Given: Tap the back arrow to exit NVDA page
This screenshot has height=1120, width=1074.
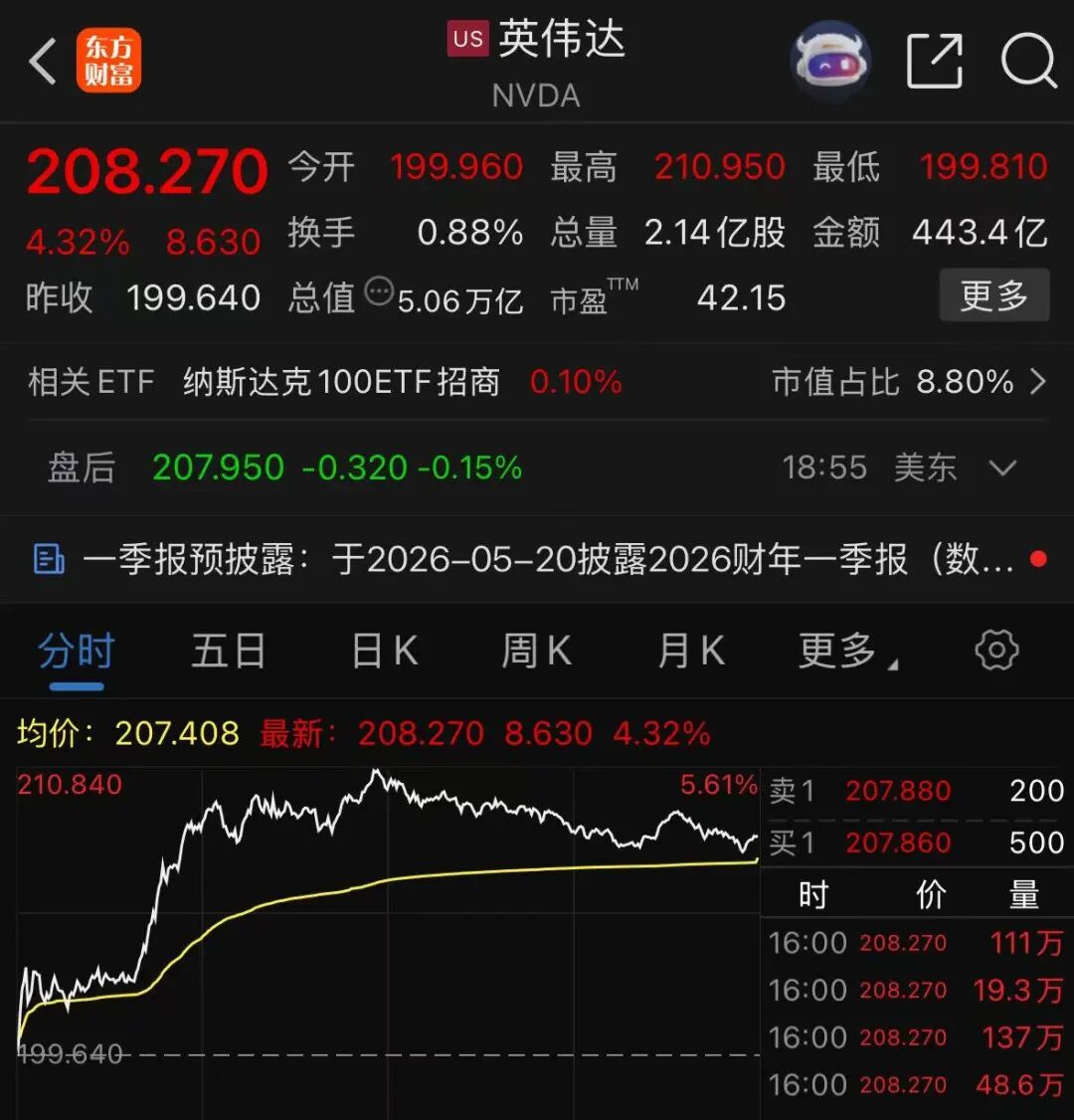Looking at the screenshot, I should click(40, 62).
